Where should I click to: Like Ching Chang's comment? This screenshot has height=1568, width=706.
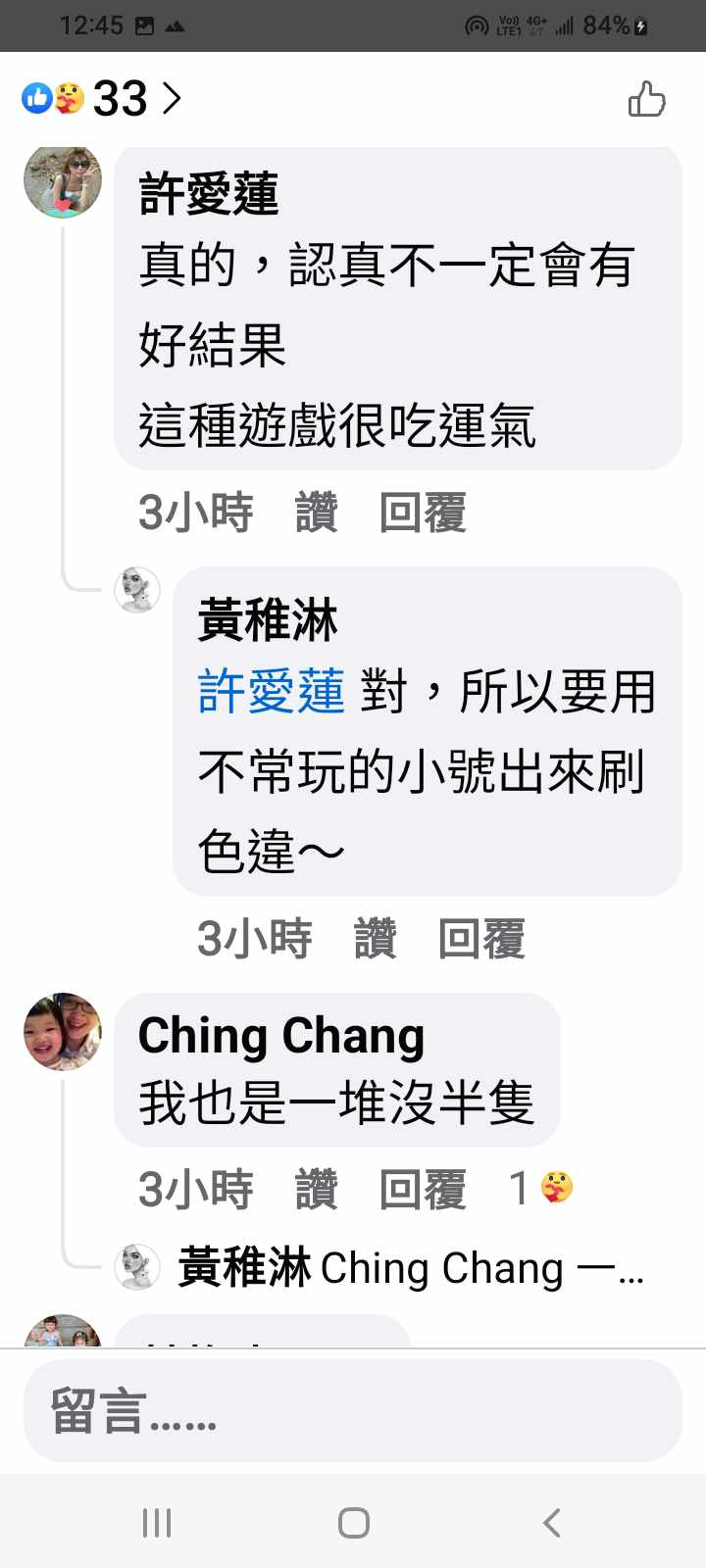pyautogui.click(x=316, y=1190)
